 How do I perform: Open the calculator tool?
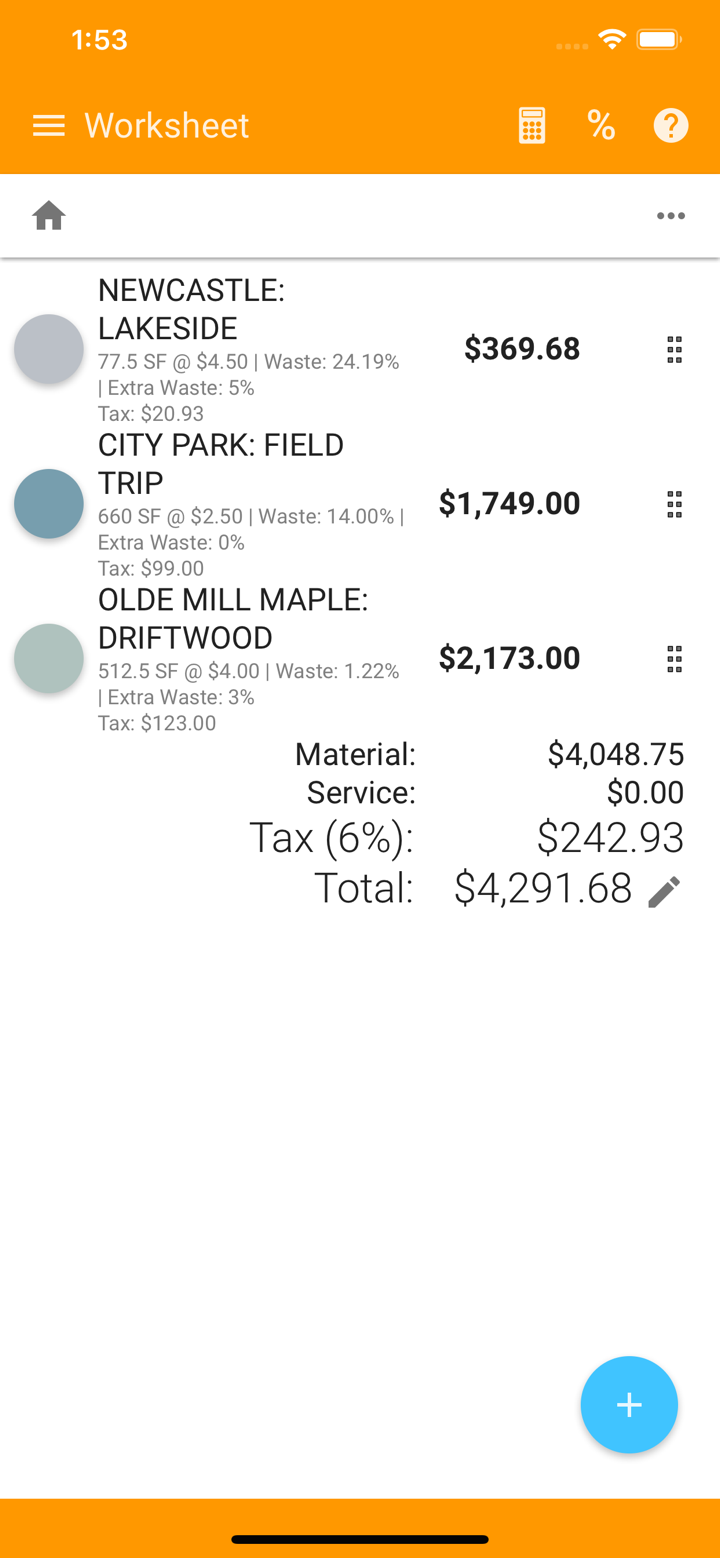coord(531,125)
